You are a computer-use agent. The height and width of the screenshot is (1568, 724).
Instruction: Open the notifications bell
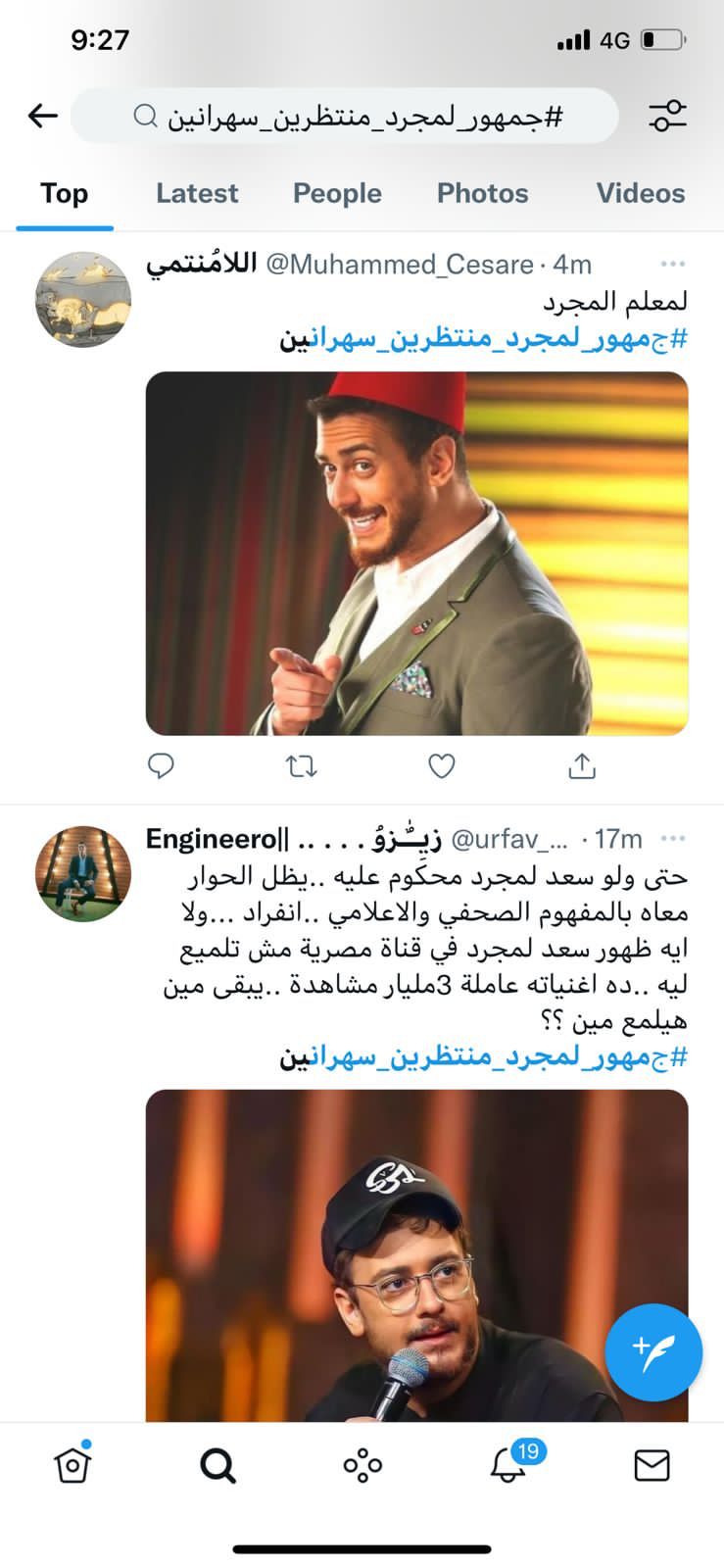tap(507, 1466)
